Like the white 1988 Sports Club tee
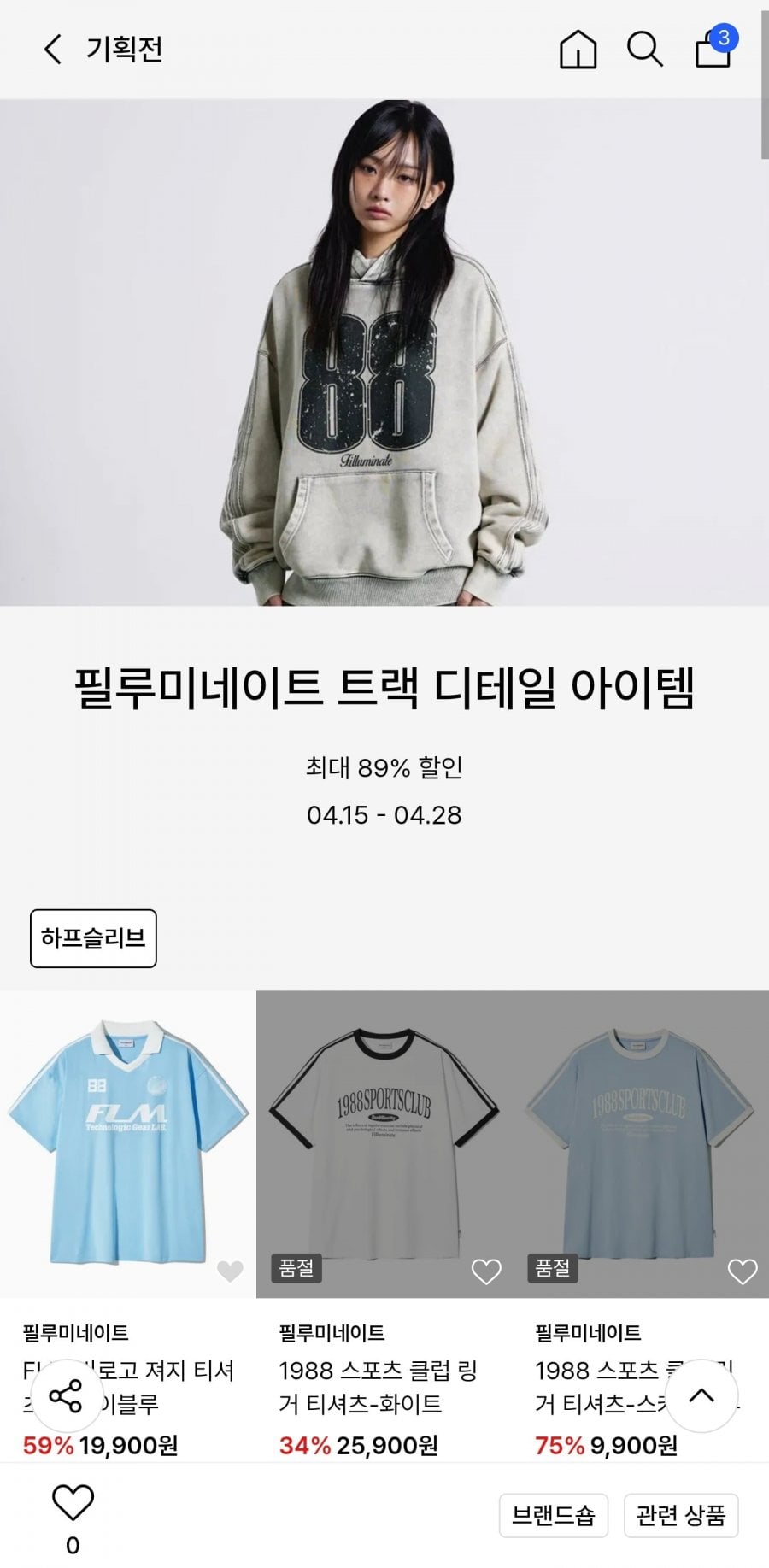Viewport: 769px width, 1568px height. 486,1271
